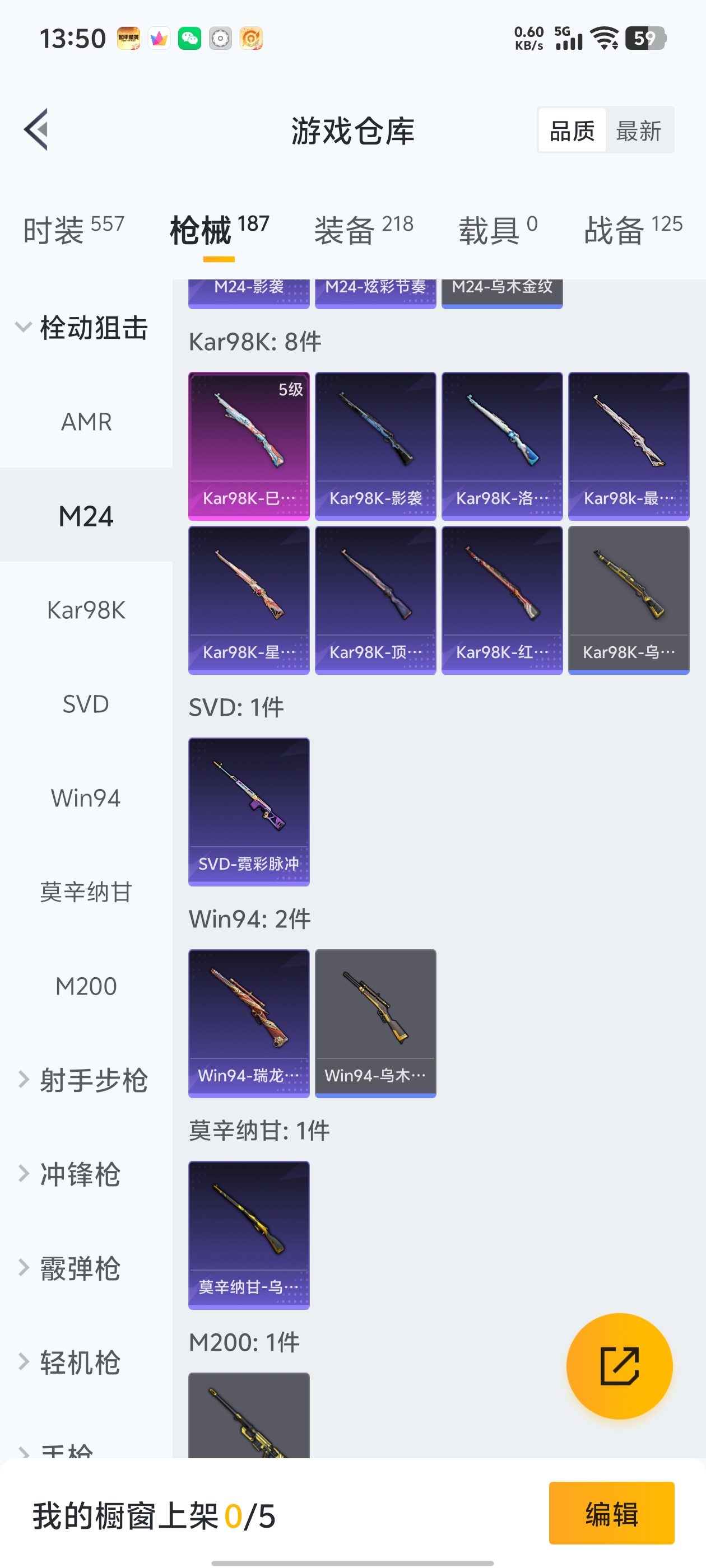Sort items by 最新
The image size is (706, 1568).
coord(638,130)
